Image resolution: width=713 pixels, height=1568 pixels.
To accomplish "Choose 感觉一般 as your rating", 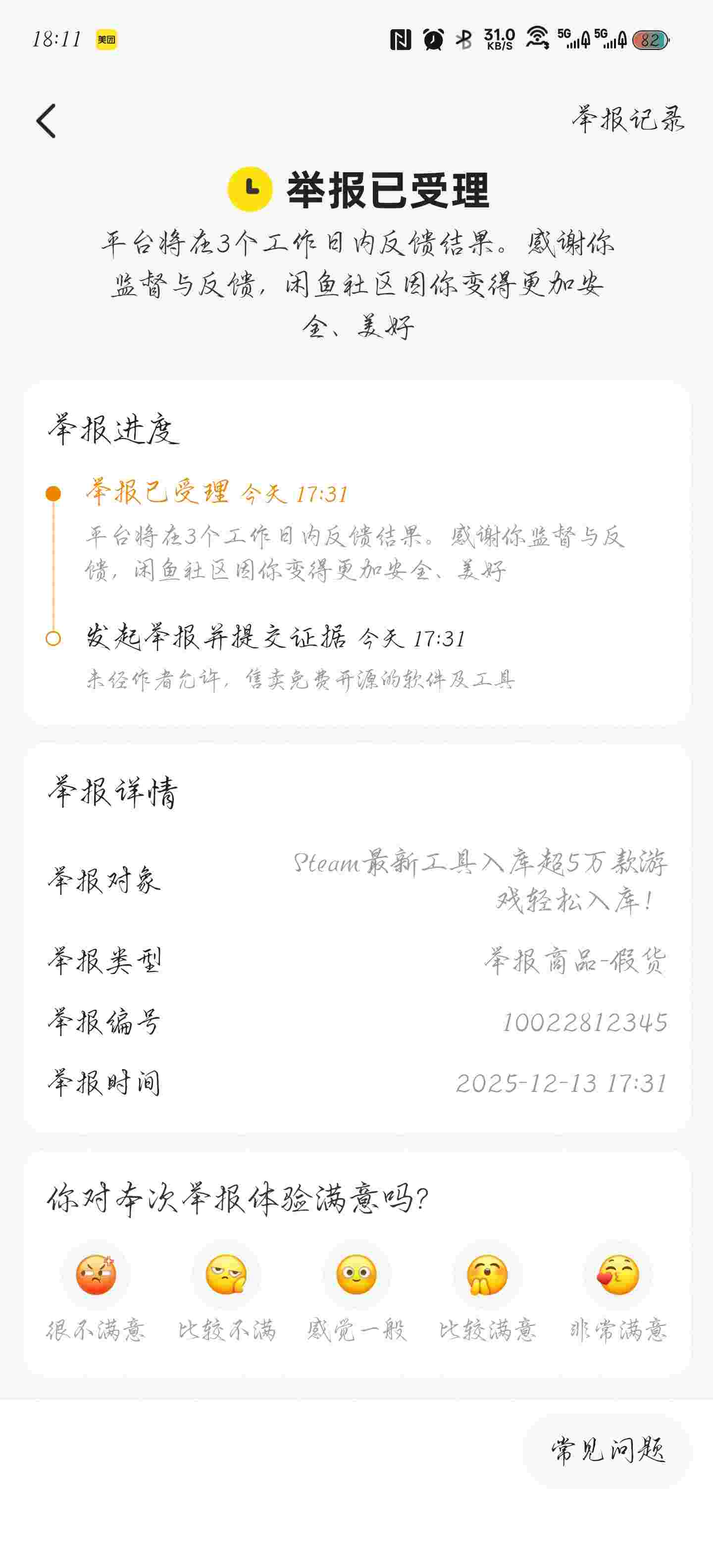I will [x=356, y=1275].
